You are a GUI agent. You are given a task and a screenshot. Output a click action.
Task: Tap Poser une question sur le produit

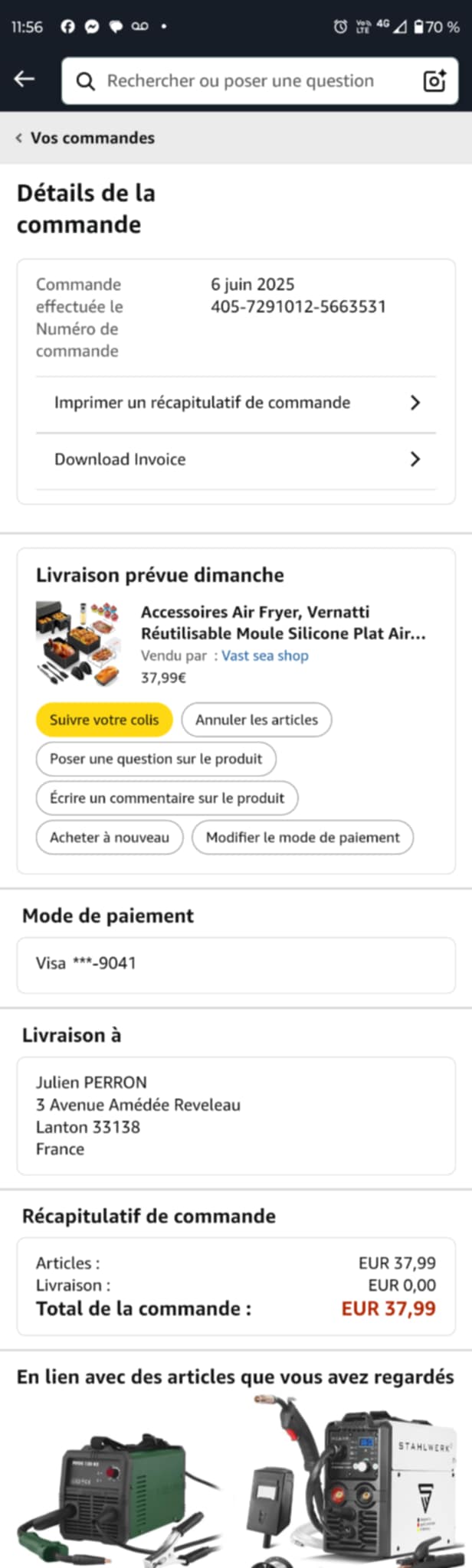click(156, 759)
